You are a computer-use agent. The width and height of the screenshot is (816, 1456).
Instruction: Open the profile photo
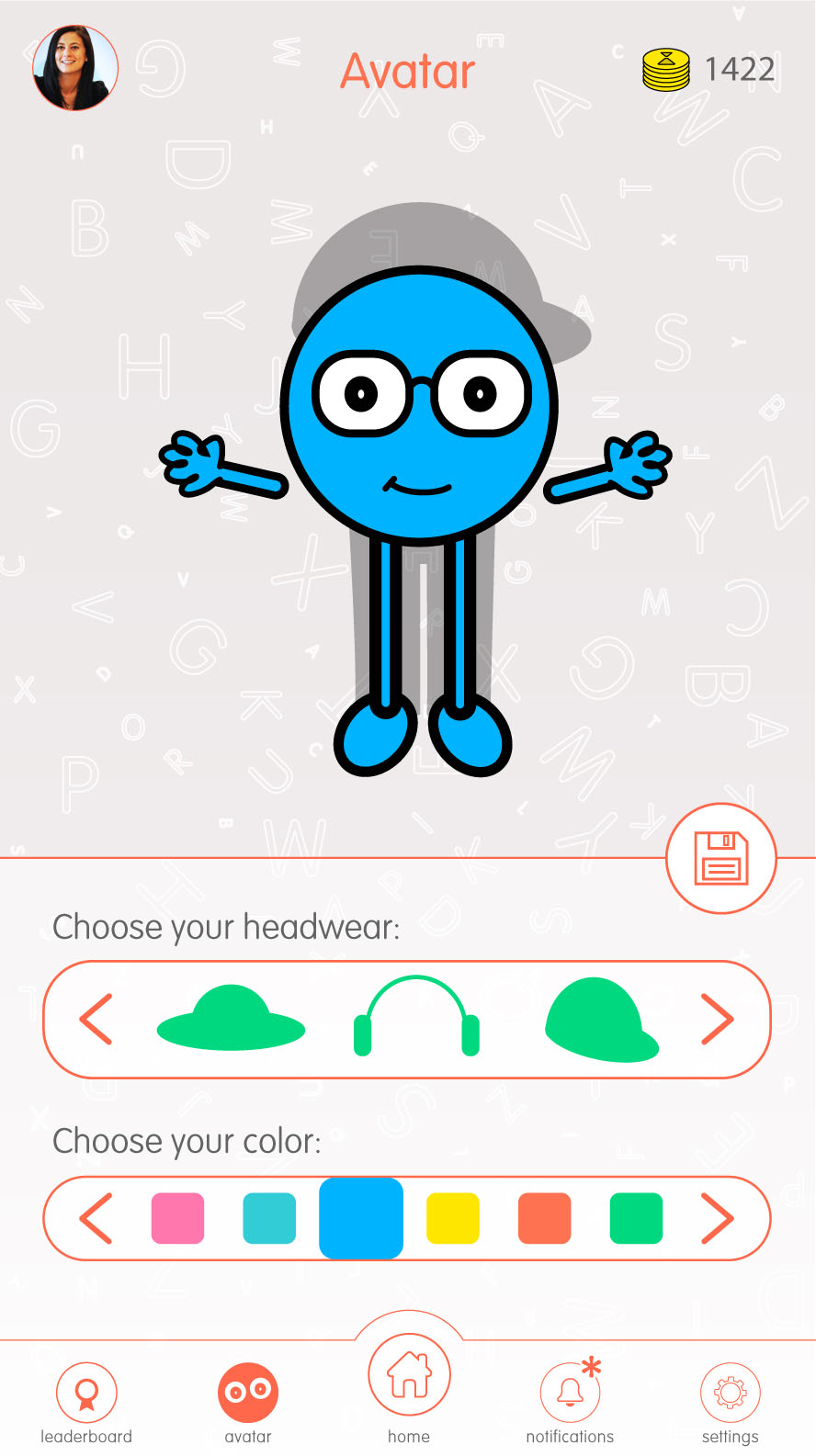click(x=75, y=68)
